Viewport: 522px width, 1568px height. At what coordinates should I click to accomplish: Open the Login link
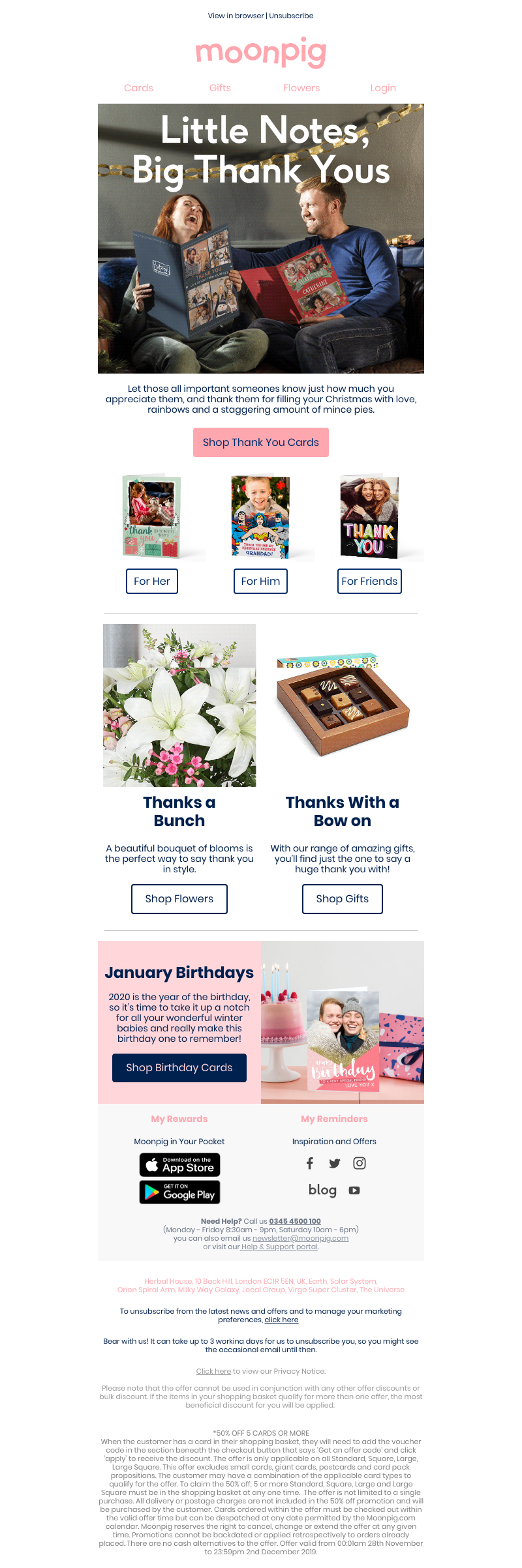(x=383, y=88)
